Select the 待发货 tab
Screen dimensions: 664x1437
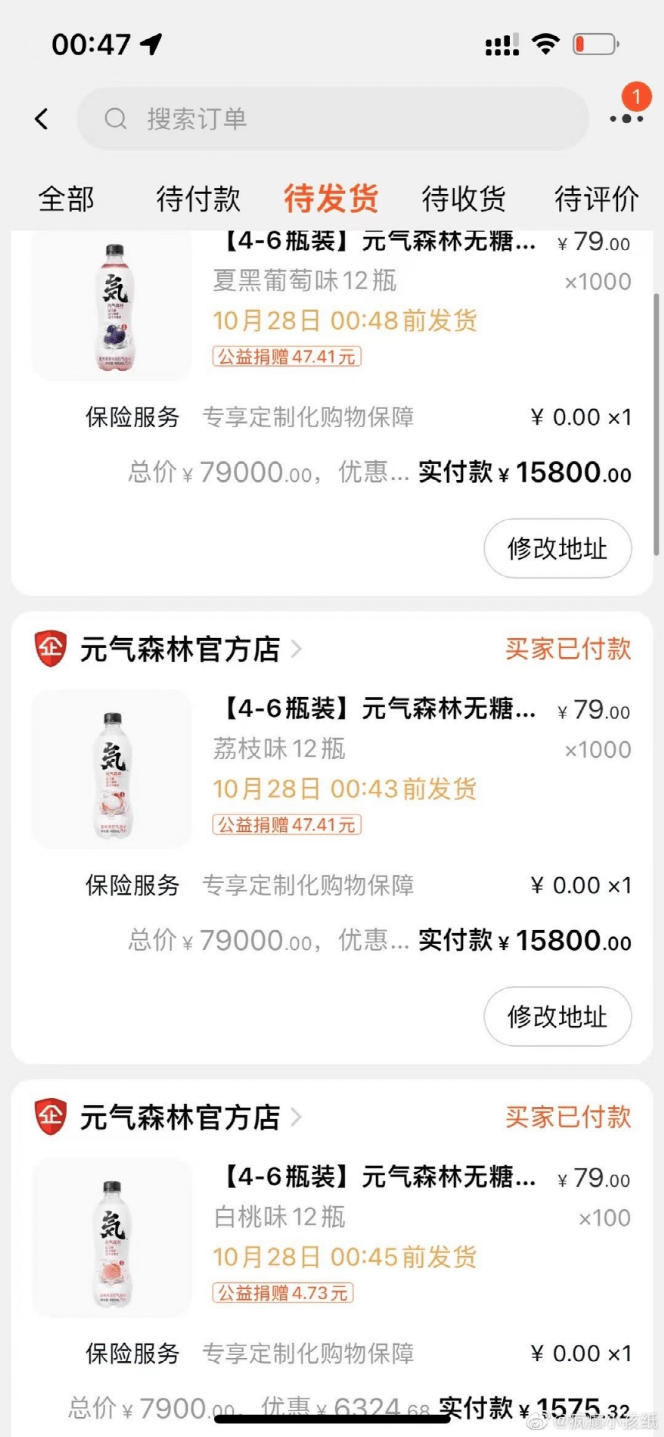331,199
